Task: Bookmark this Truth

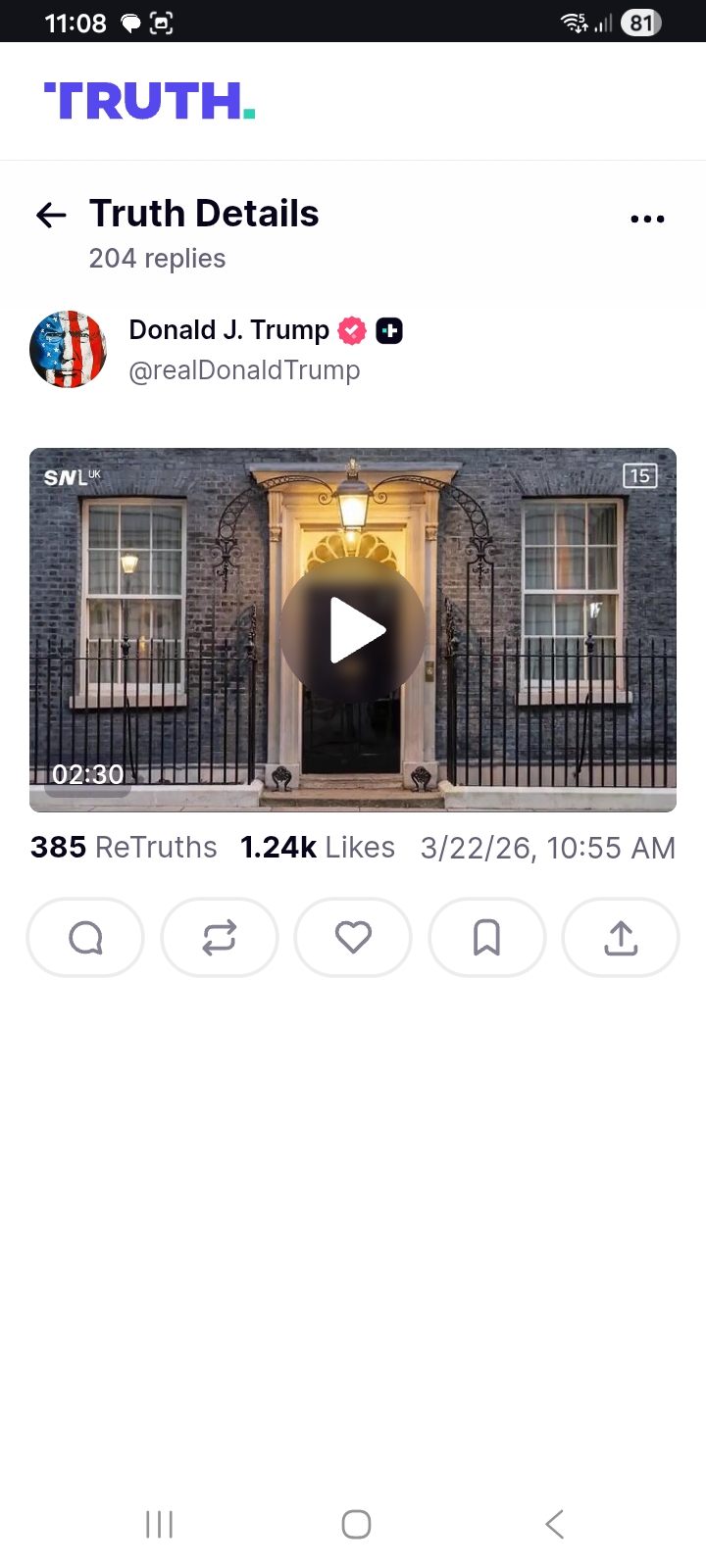Action: click(x=486, y=938)
